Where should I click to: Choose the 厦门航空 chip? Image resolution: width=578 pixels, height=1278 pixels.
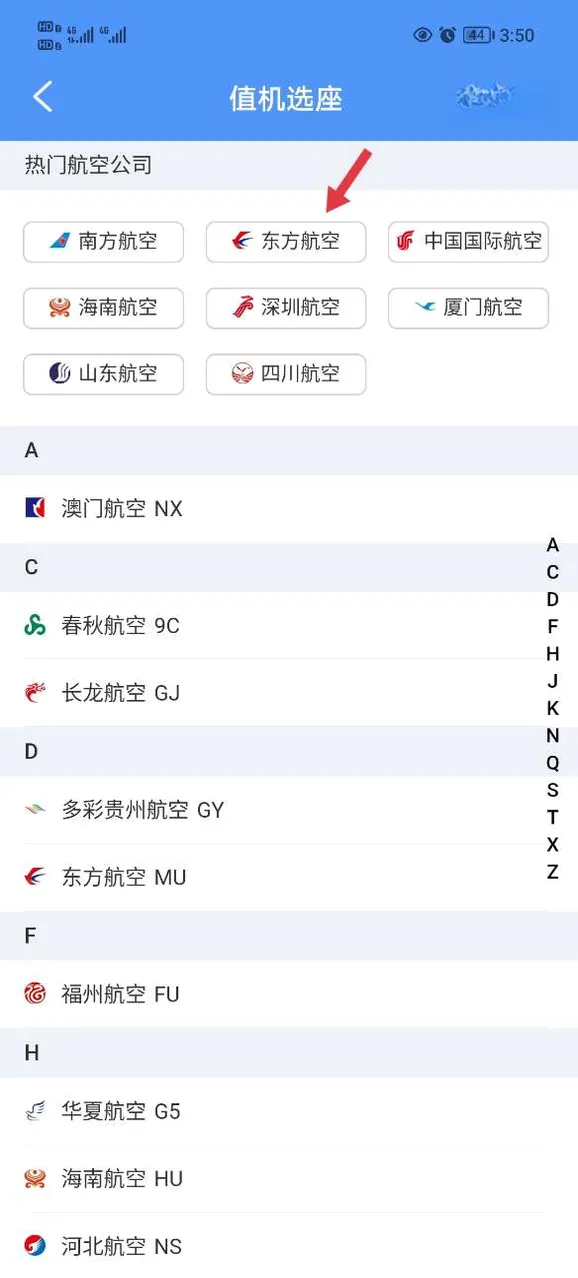pyautogui.click(x=468, y=307)
